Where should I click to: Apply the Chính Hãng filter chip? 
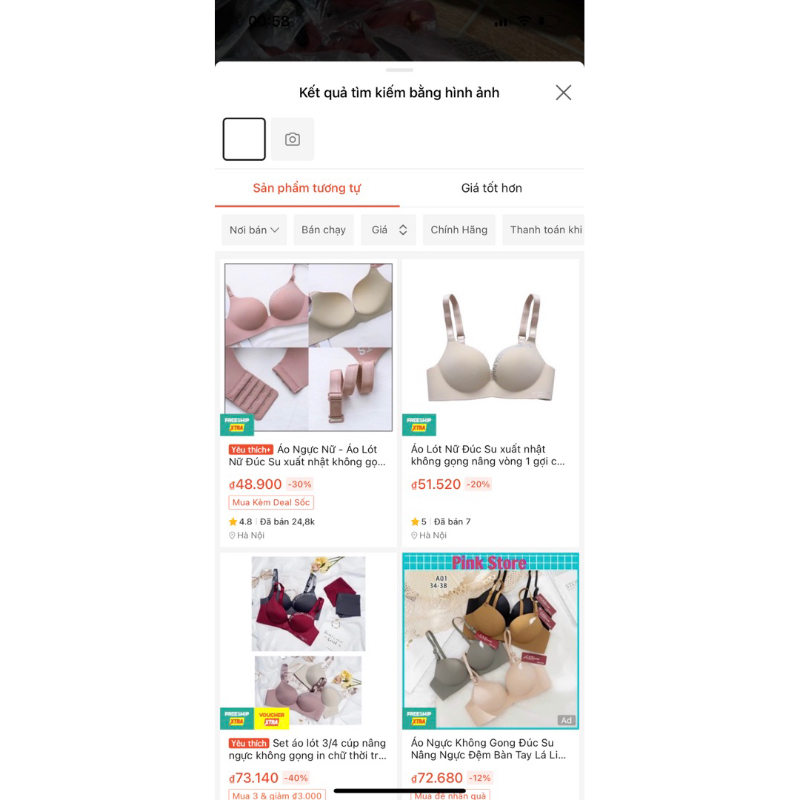point(459,230)
